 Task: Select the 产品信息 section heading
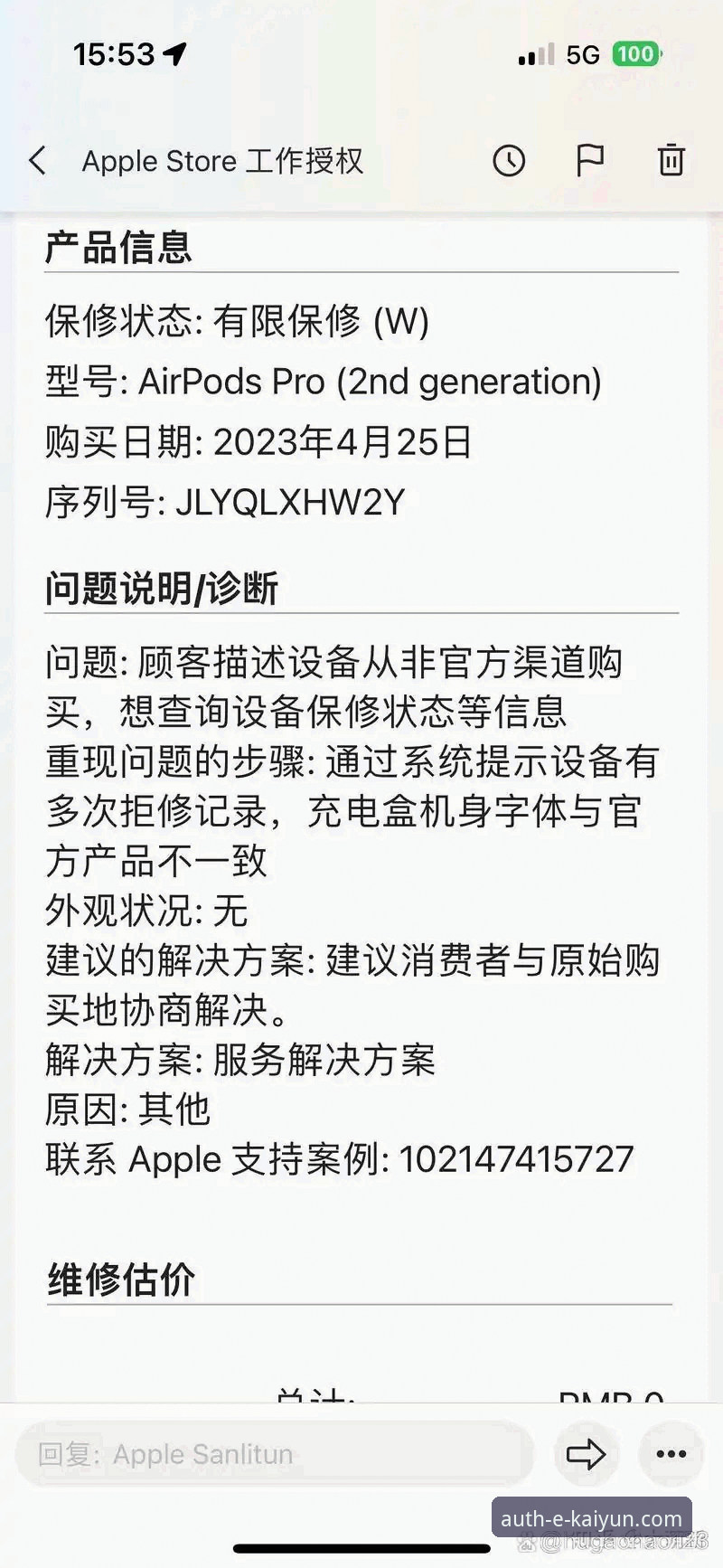pyautogui.click(x=118, y=245)
